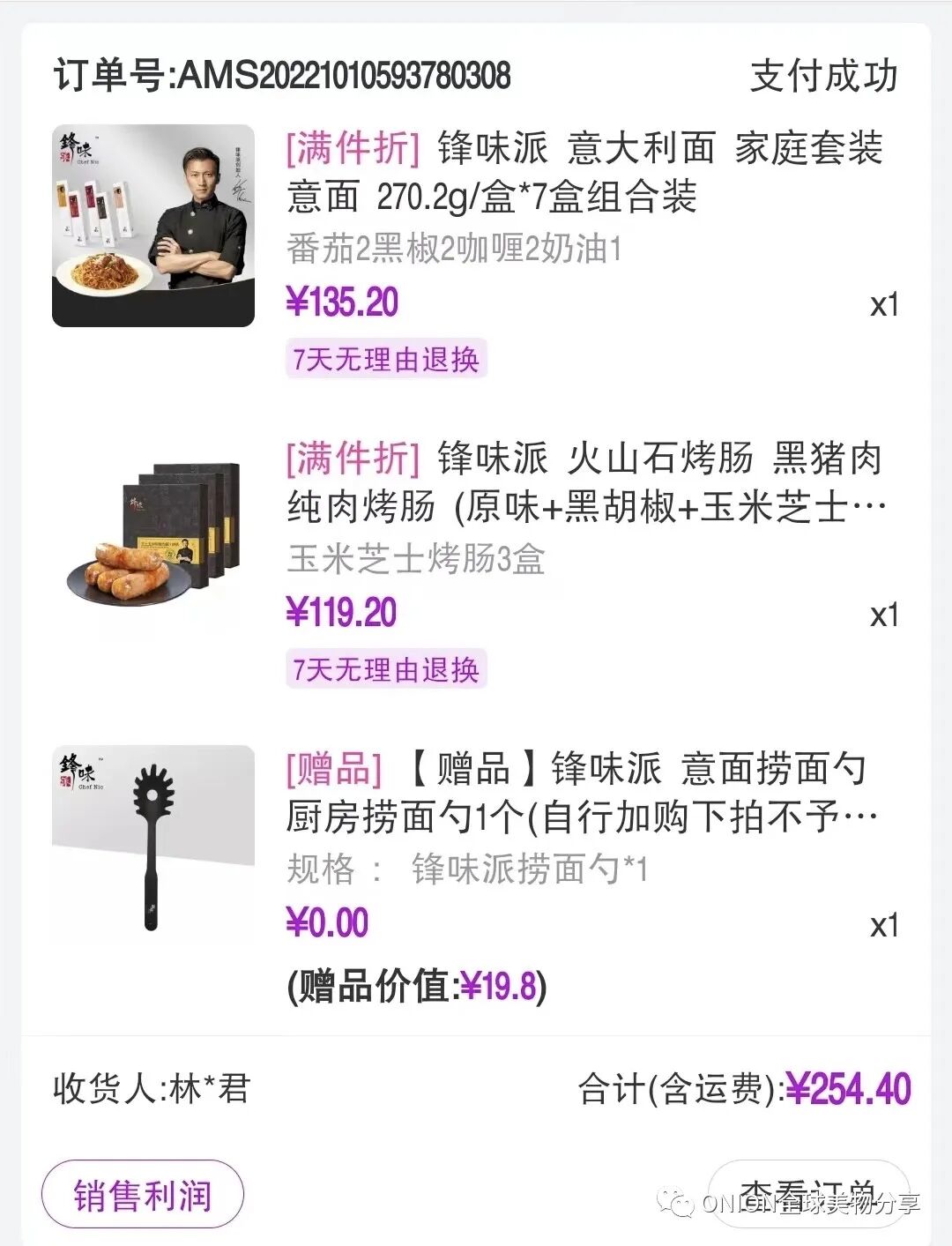
Task: Tap the 销售利润 button
Action: coord(142,1195)
